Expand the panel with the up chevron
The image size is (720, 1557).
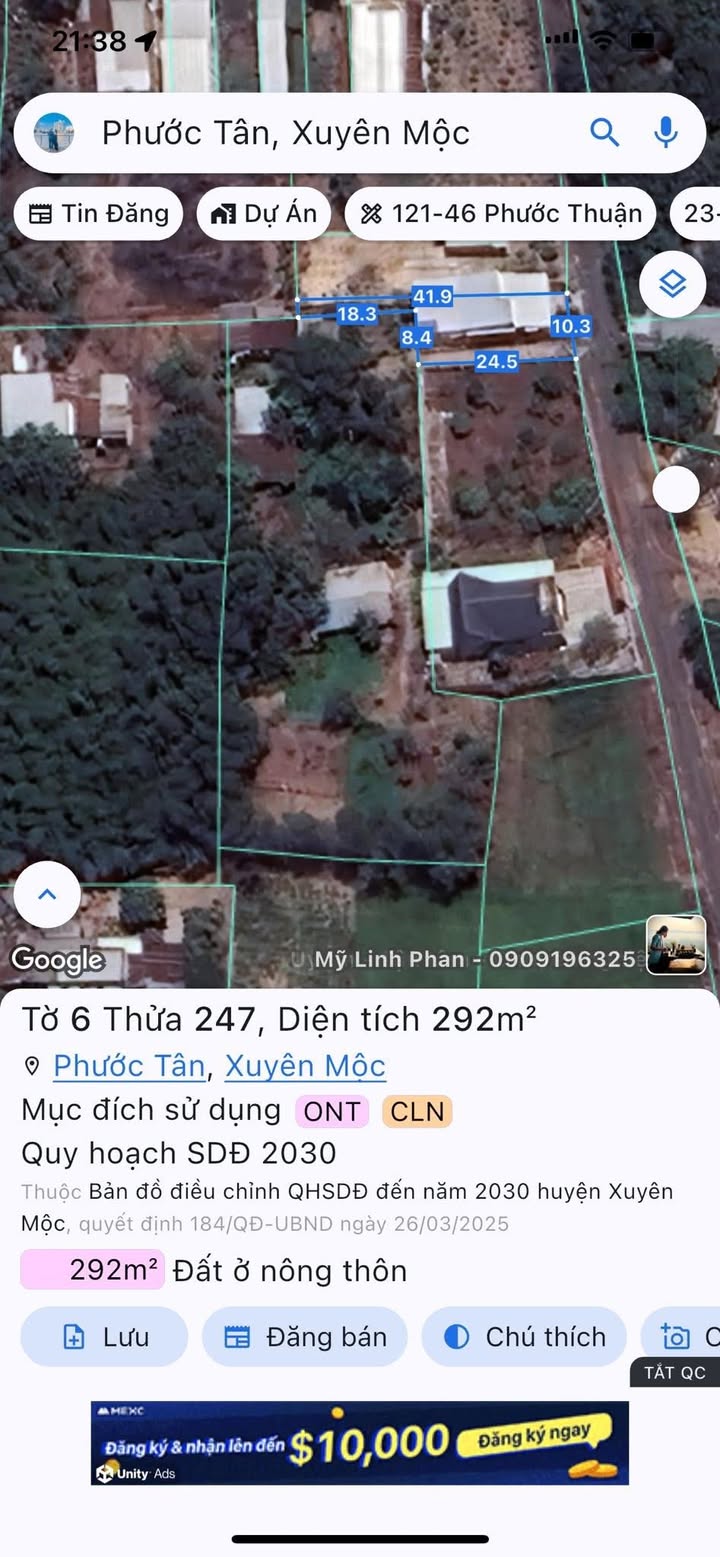(47, 894)
